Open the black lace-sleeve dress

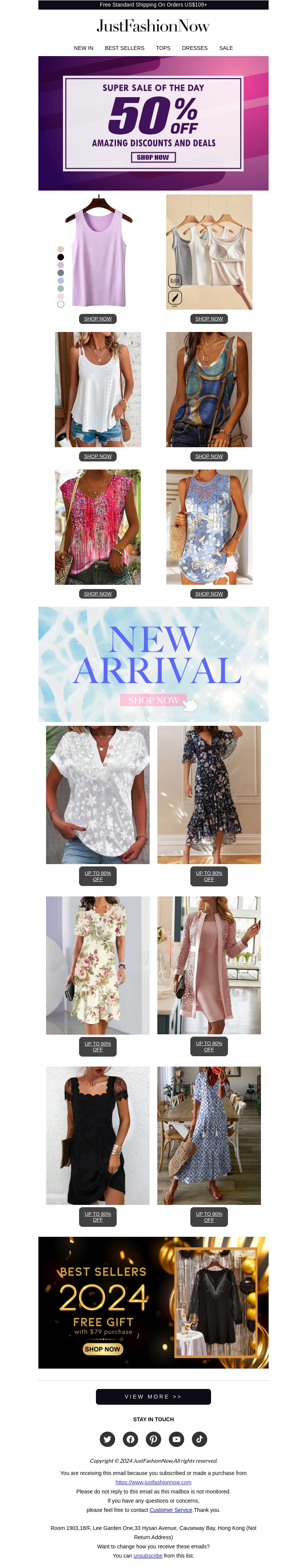98,1135
